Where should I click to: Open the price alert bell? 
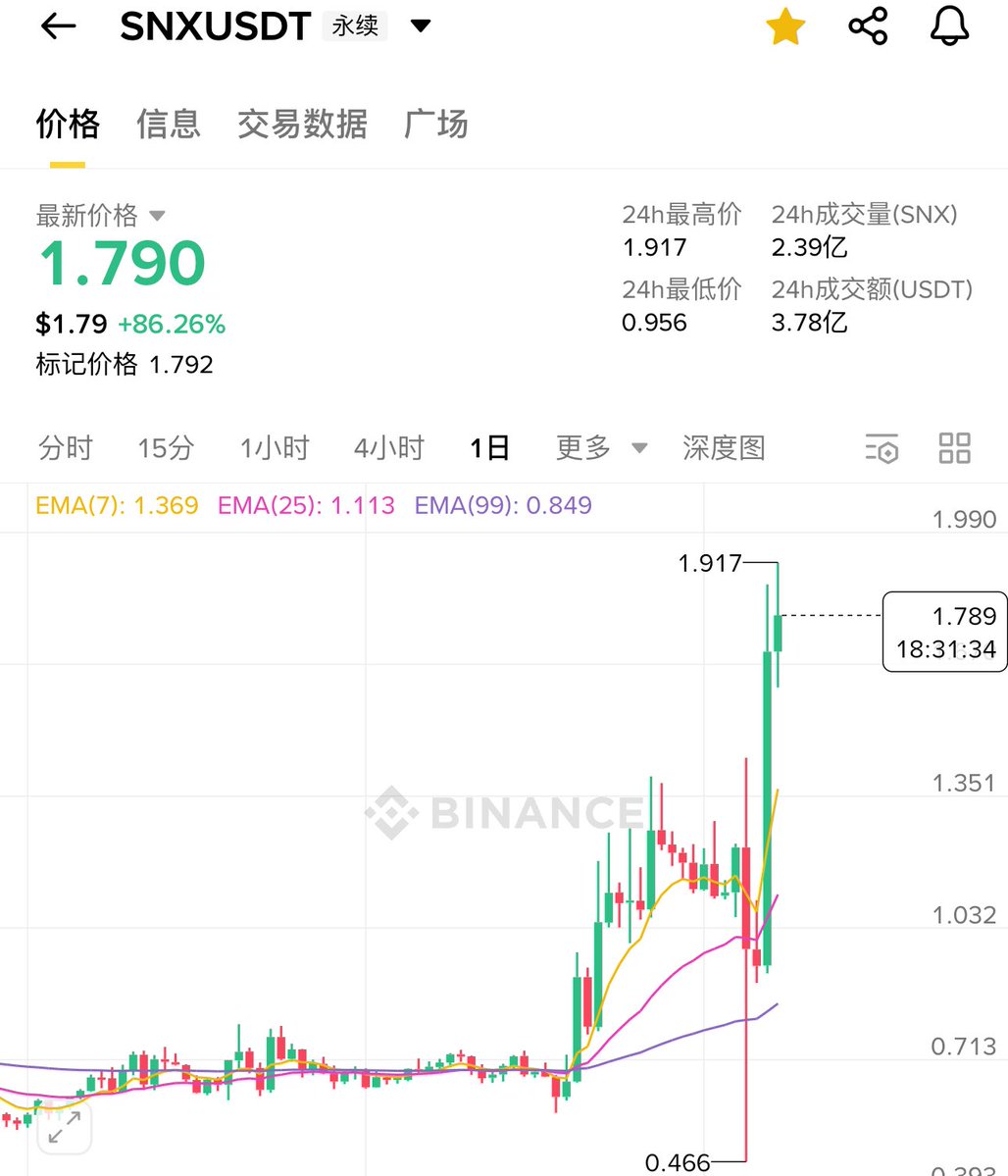pos(949,26)
